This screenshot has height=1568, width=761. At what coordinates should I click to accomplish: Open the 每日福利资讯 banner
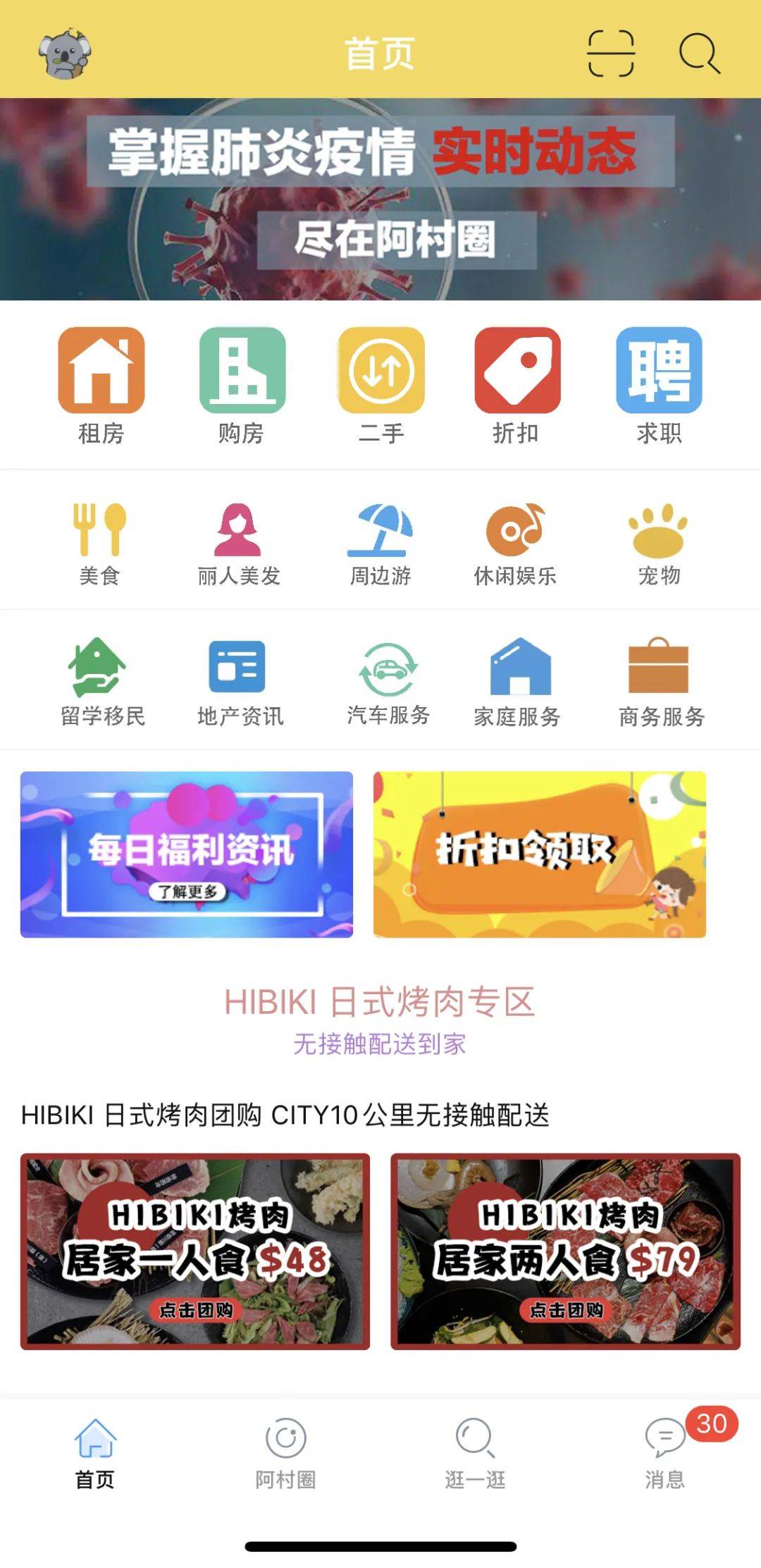[x=187, y=855]
